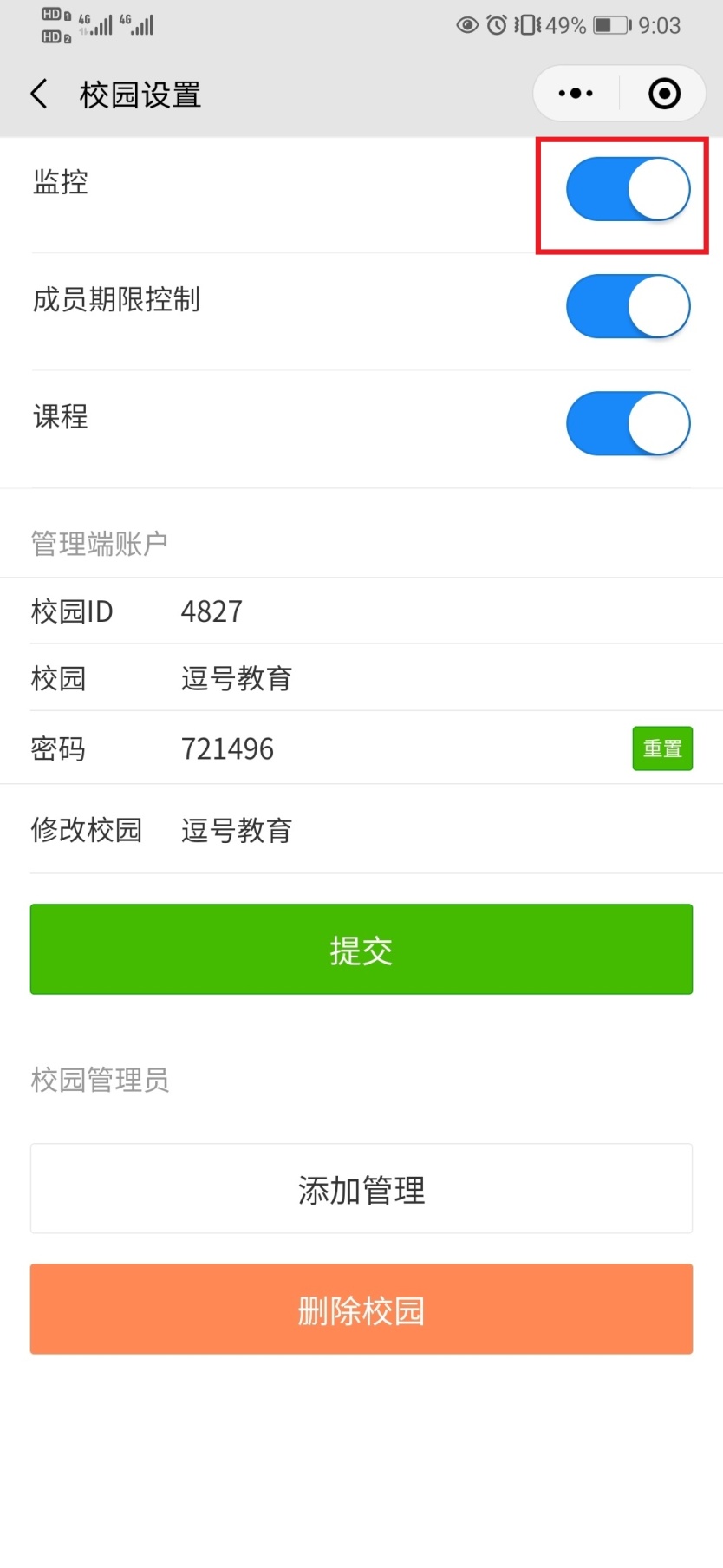
Task: Tap the back arrow to exit settings
Action: point(38,93)
